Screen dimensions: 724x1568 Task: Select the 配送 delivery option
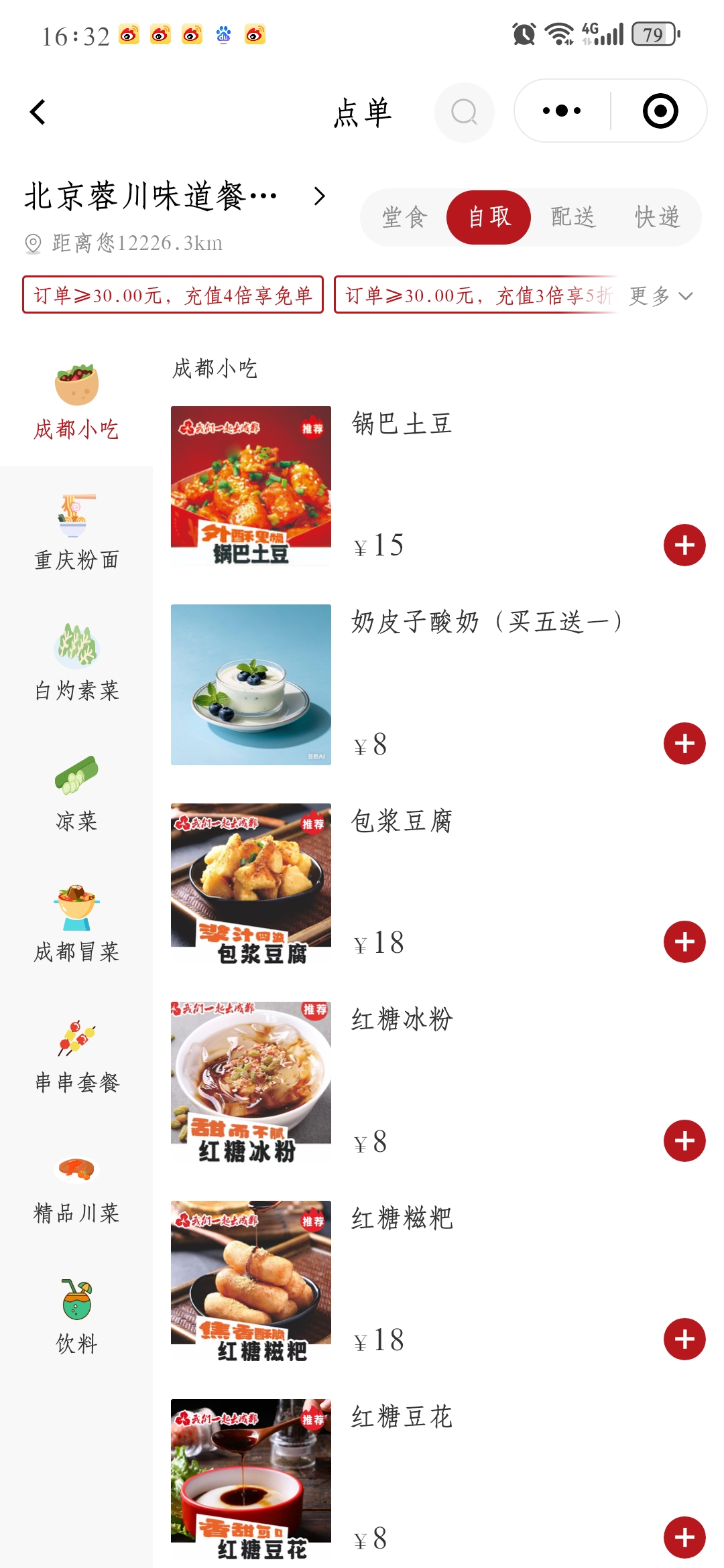click(573, 217)
